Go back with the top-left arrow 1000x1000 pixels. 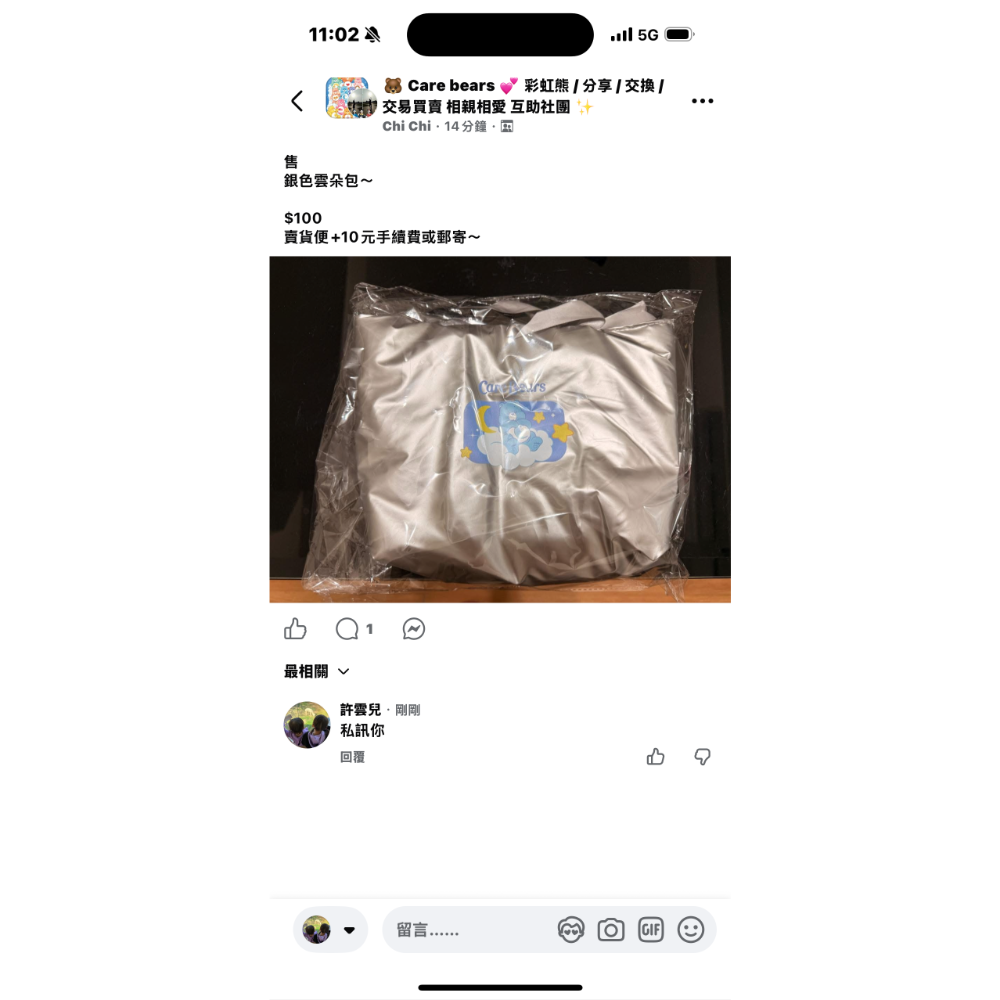[x=297, y=101]
